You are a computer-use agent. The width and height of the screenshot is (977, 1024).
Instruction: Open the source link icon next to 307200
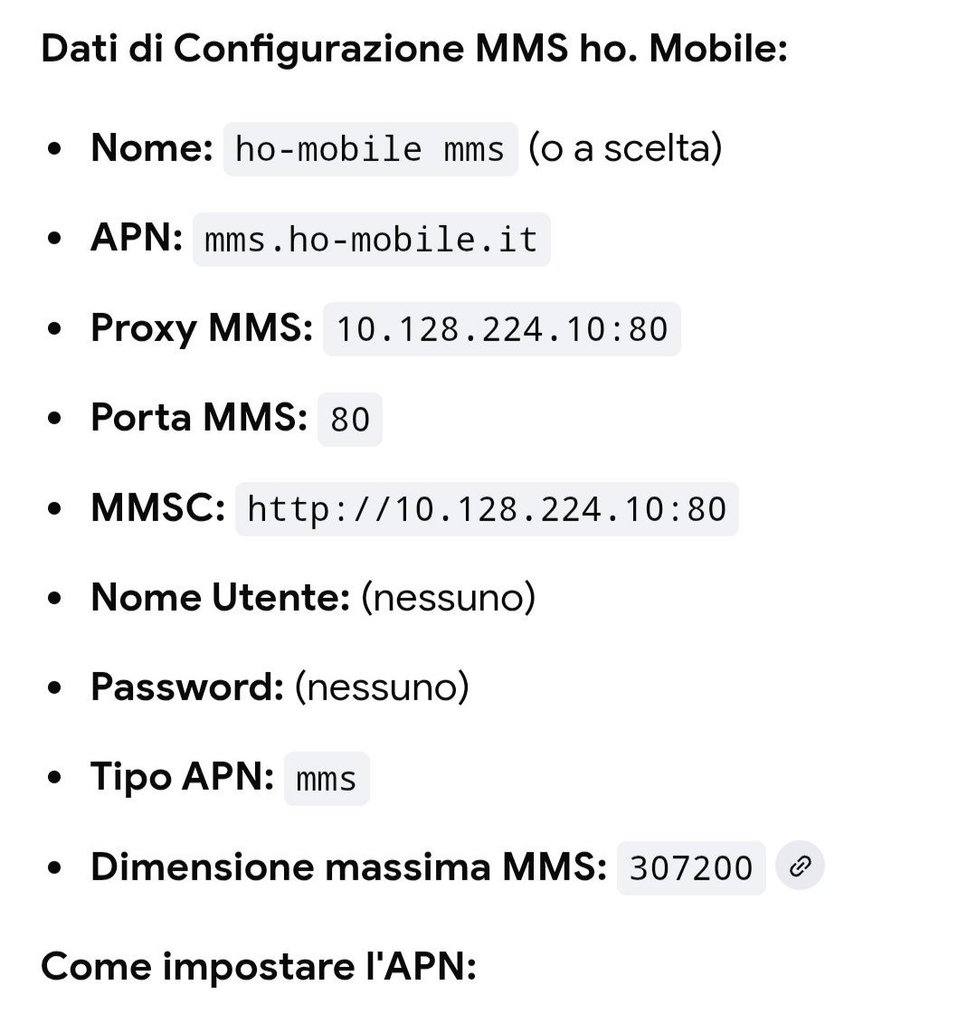coord(799,867)
